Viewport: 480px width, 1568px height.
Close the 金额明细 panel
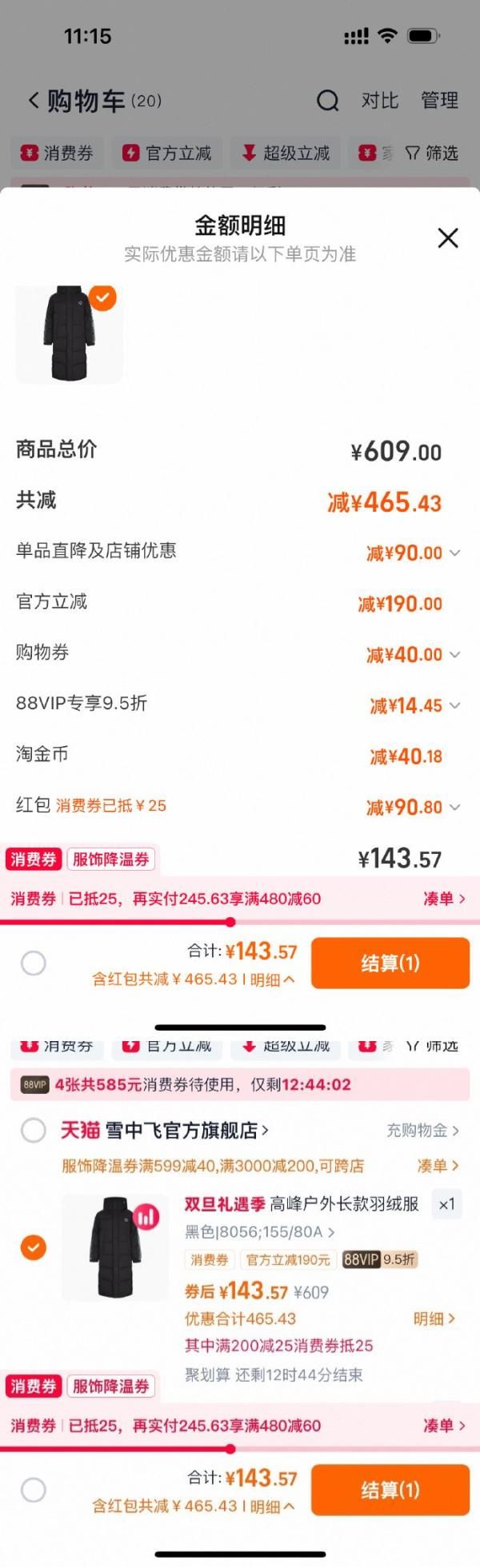tap(448, 237)
